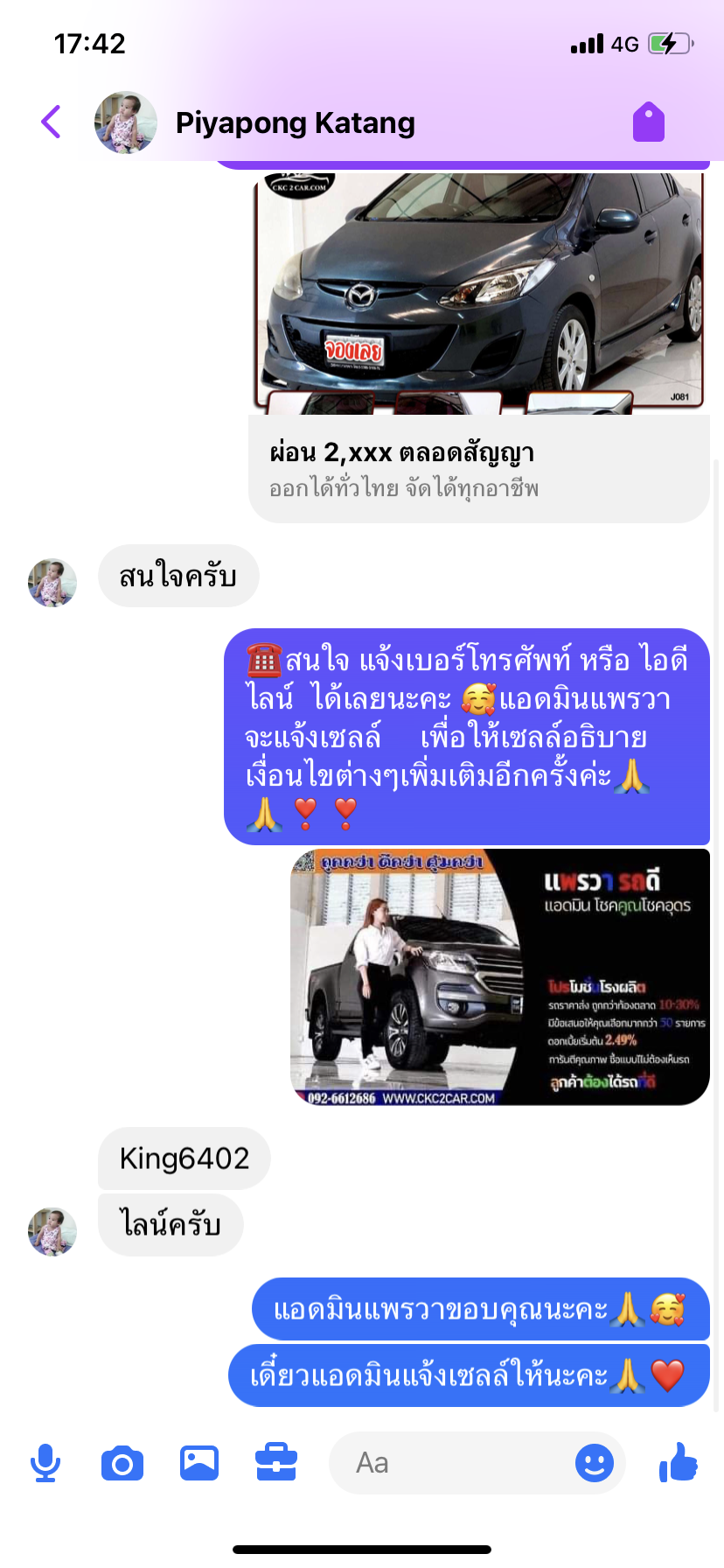The image size is (724, 1568).
Task: Open the Mazda car ad card
Action: pyautogui.click(x=478, y=350)
